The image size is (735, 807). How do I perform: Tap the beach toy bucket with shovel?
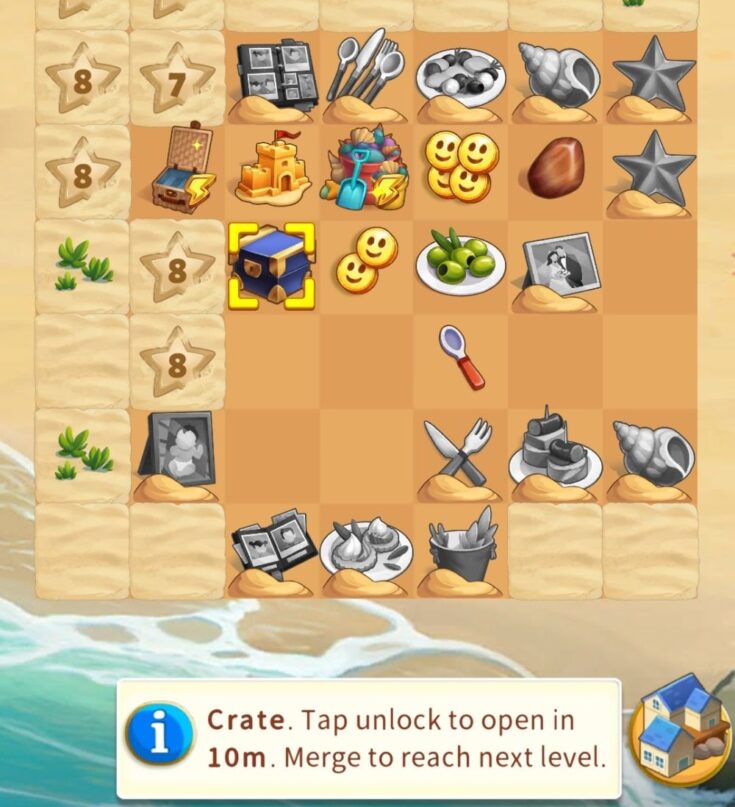coord(366,168)
